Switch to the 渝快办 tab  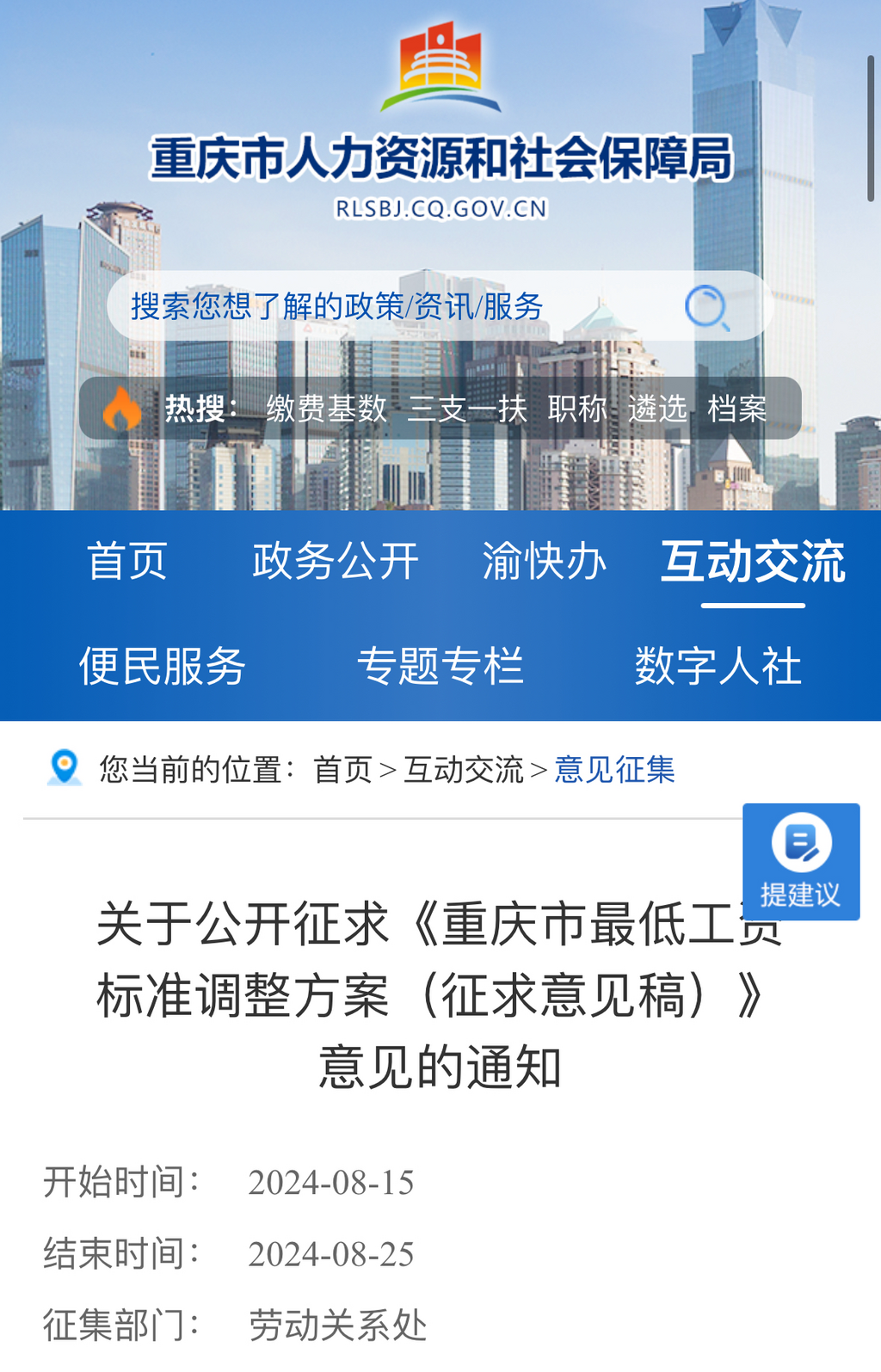(544, 562)
